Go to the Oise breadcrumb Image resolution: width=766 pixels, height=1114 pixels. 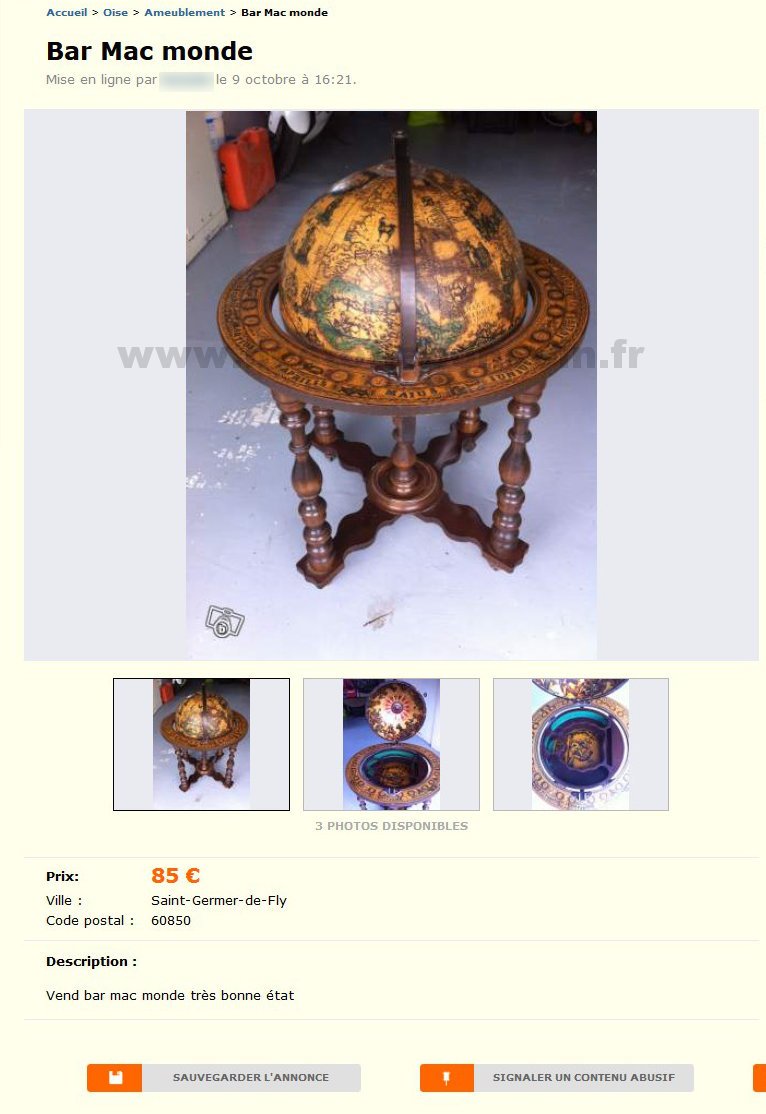(x=115, y=13)
